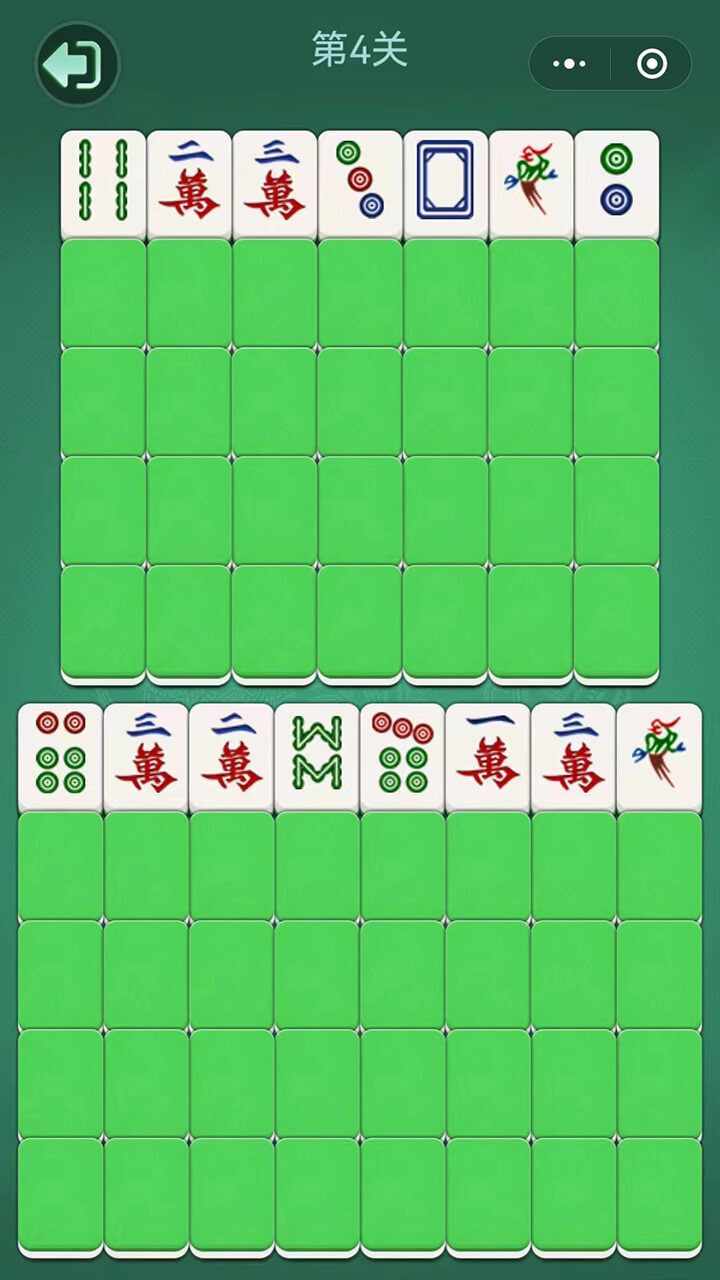
Task: Open the mini program three-dot menu
Action: pos(569,64)
